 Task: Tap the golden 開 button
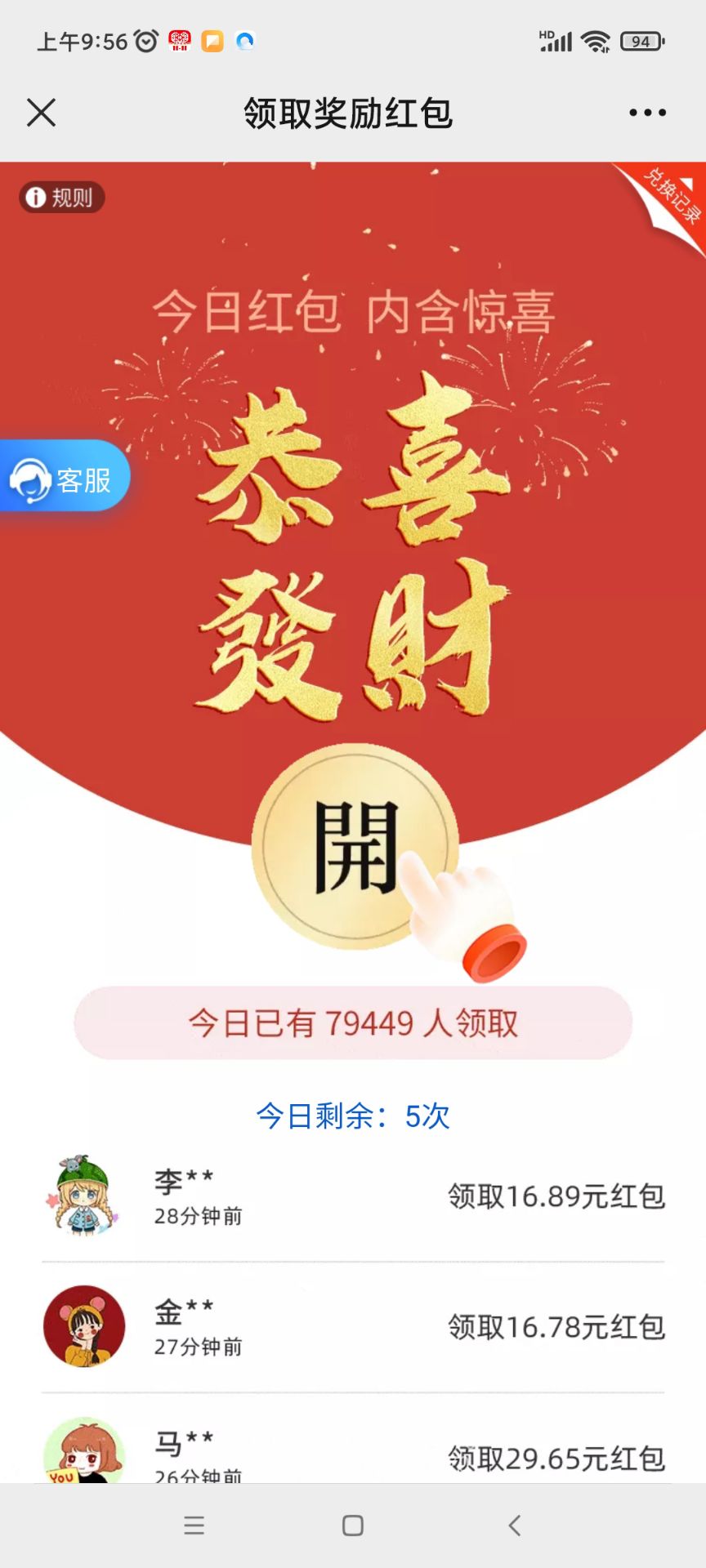[x=355, y=847]
